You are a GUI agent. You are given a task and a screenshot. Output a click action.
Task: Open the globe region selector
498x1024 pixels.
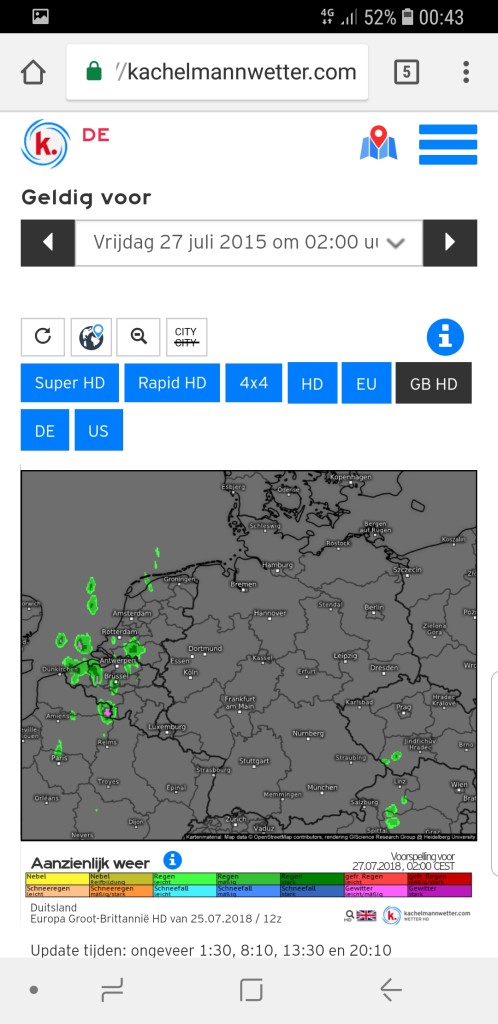91,337
